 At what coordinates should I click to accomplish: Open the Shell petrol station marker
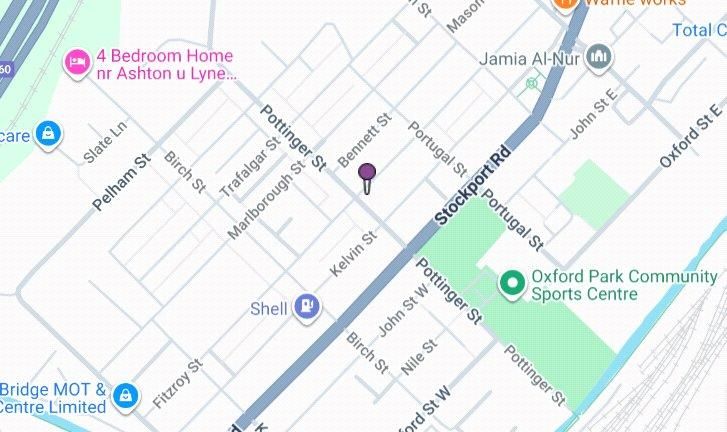click(306, 307)
